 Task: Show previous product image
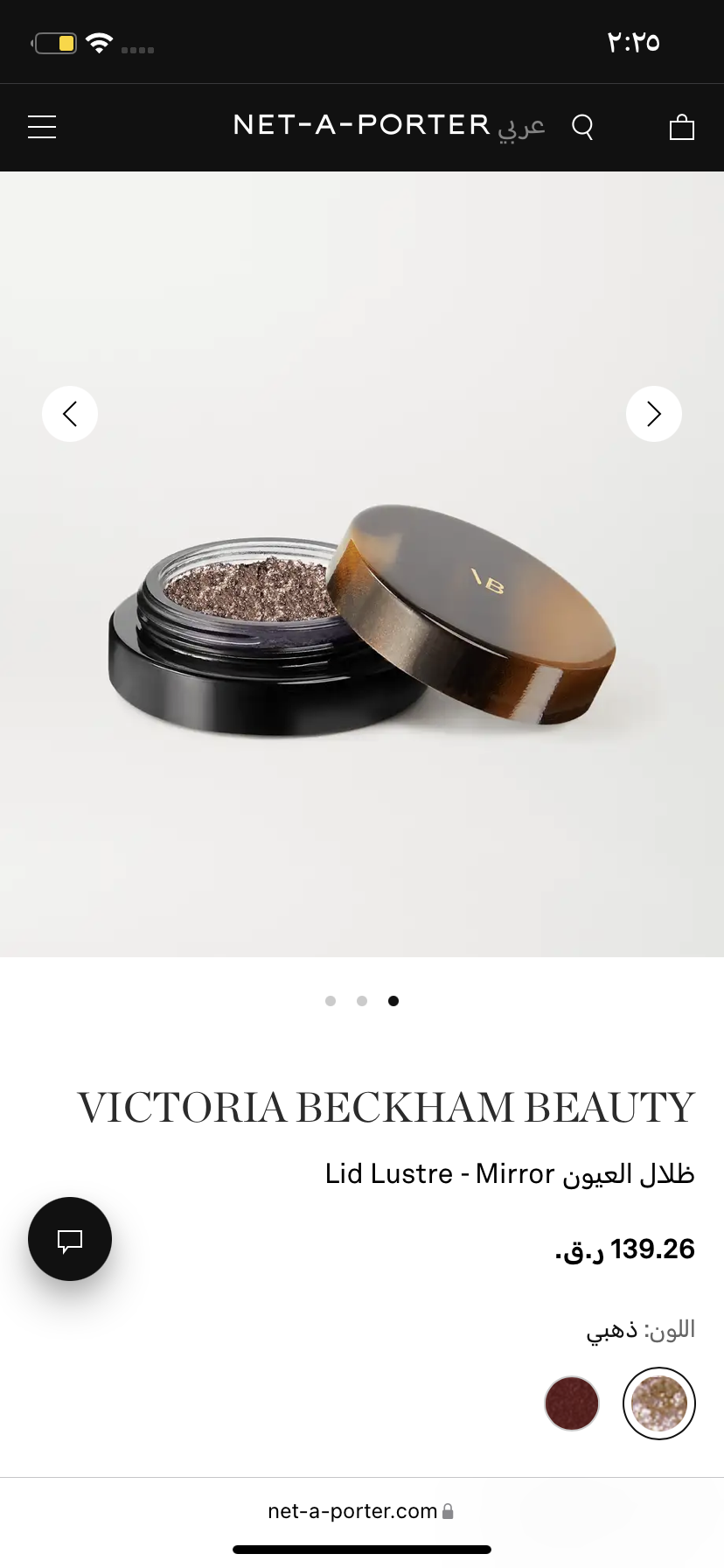[70, 414]
